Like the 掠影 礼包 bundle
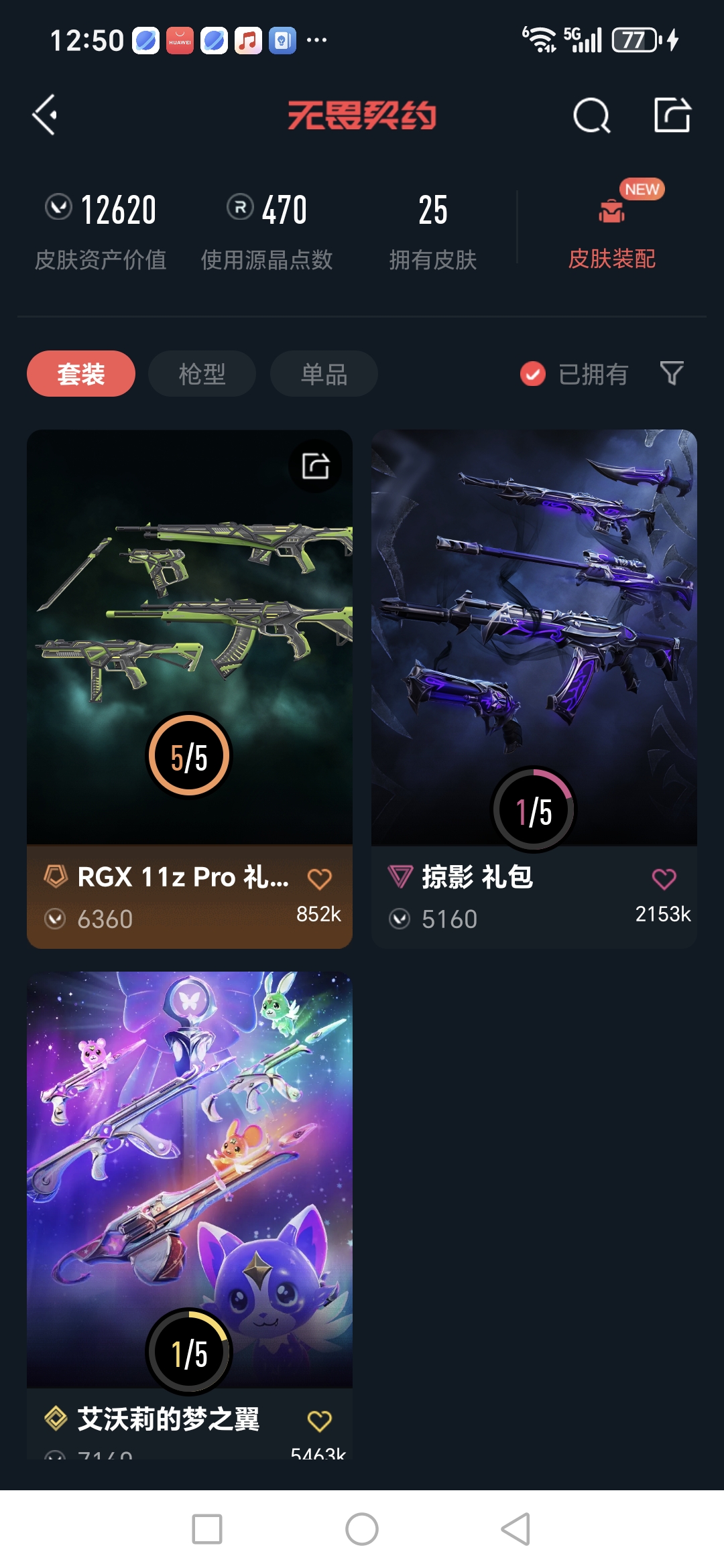This screenshot has width=724, height=1568. (x=664, y=878)
